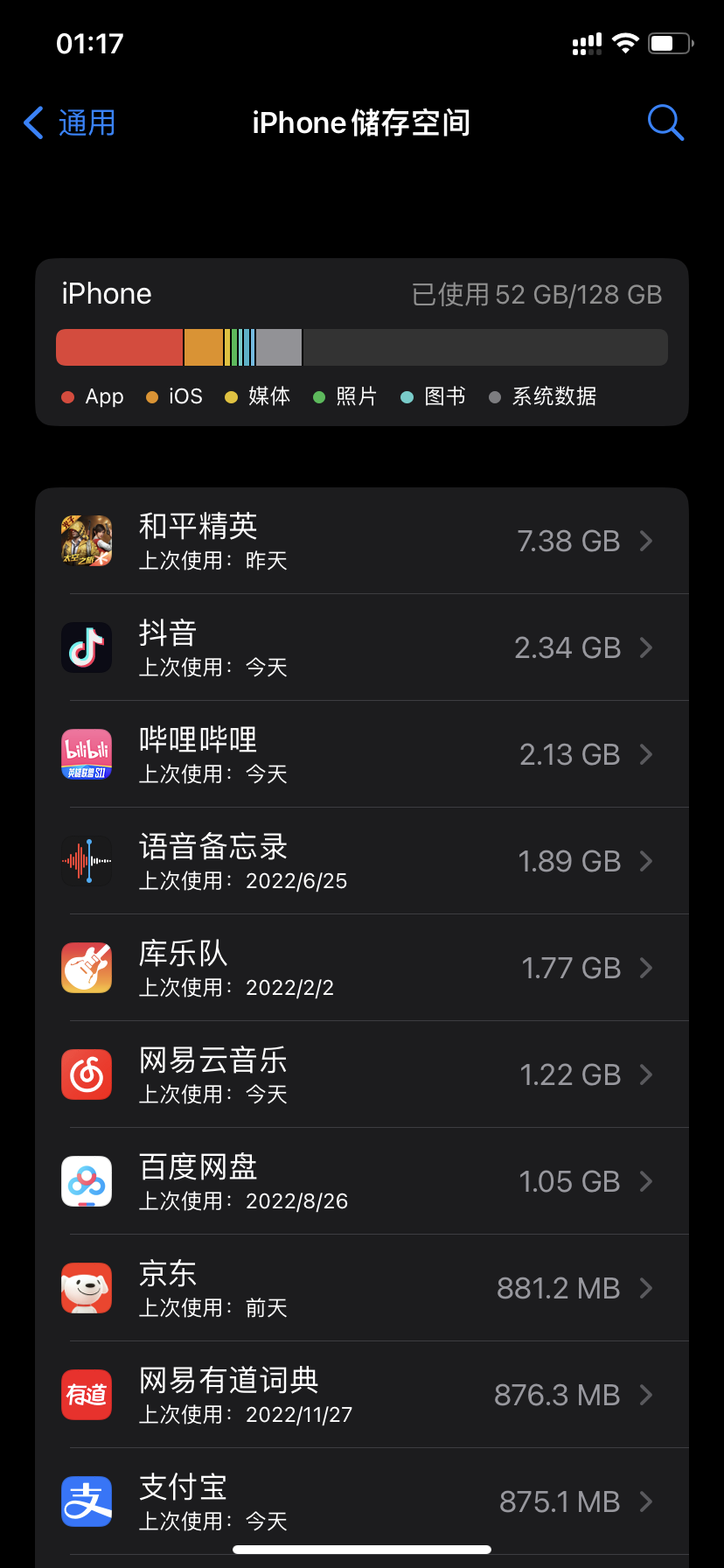Open the 京东 storage row
The height and width of the screenshot is (1568, 724).
click(x=362, y=1288)
